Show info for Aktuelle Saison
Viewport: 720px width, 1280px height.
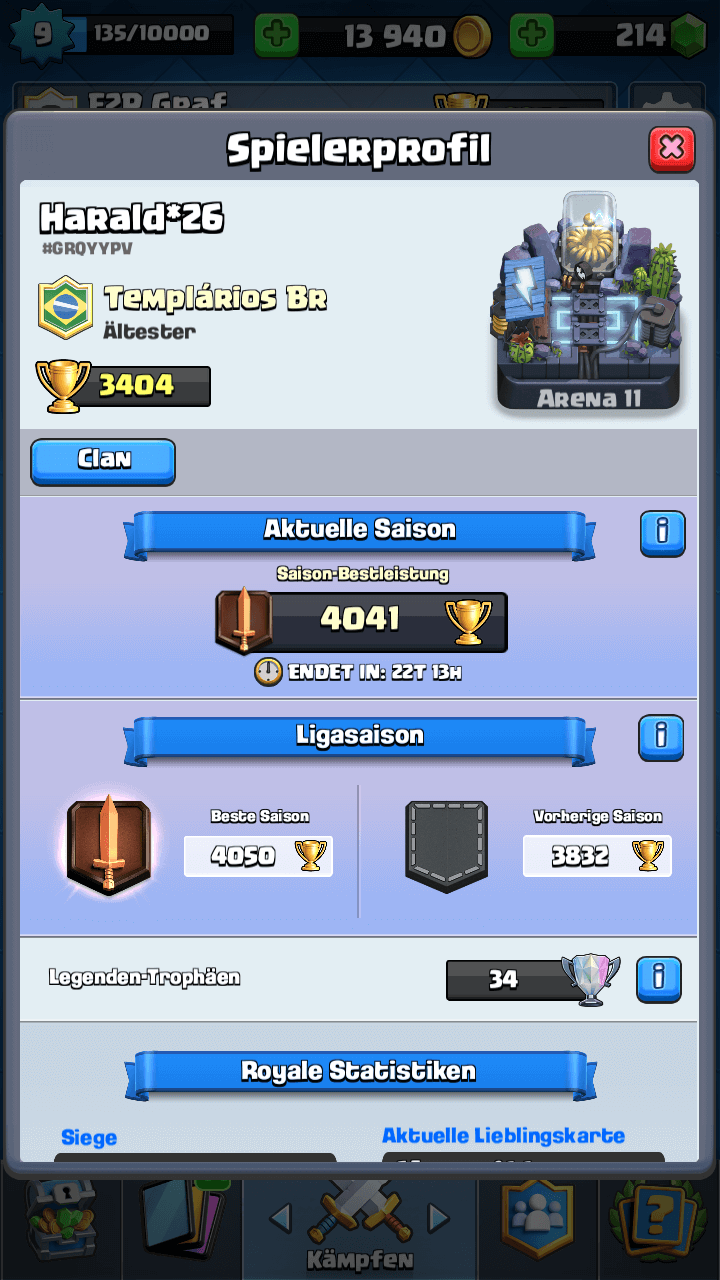point(662,532)
